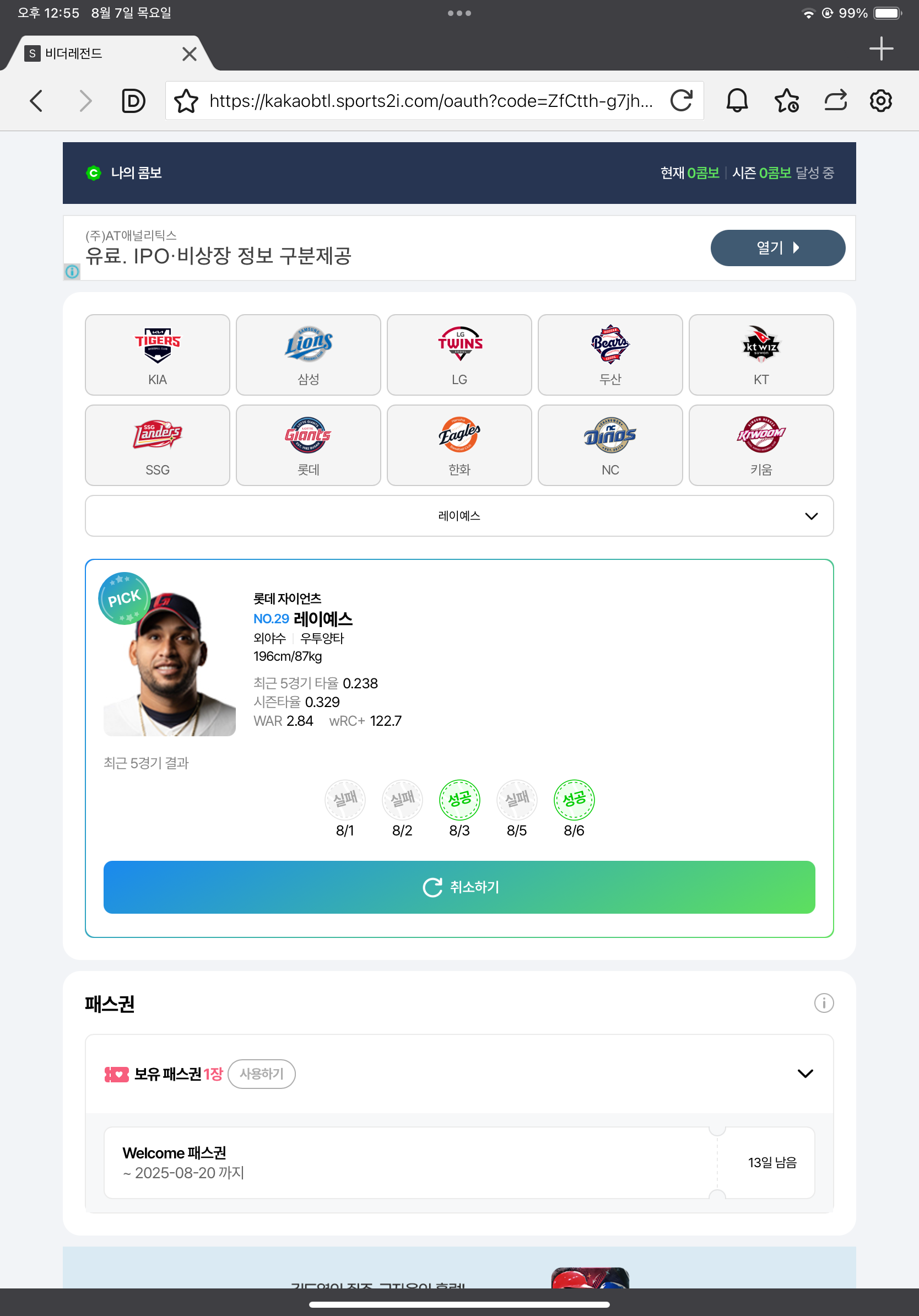The width and height of the screenshot is (919, 1316).
Task: Select the KIA Tigers team
Action: tap(157, 355)
